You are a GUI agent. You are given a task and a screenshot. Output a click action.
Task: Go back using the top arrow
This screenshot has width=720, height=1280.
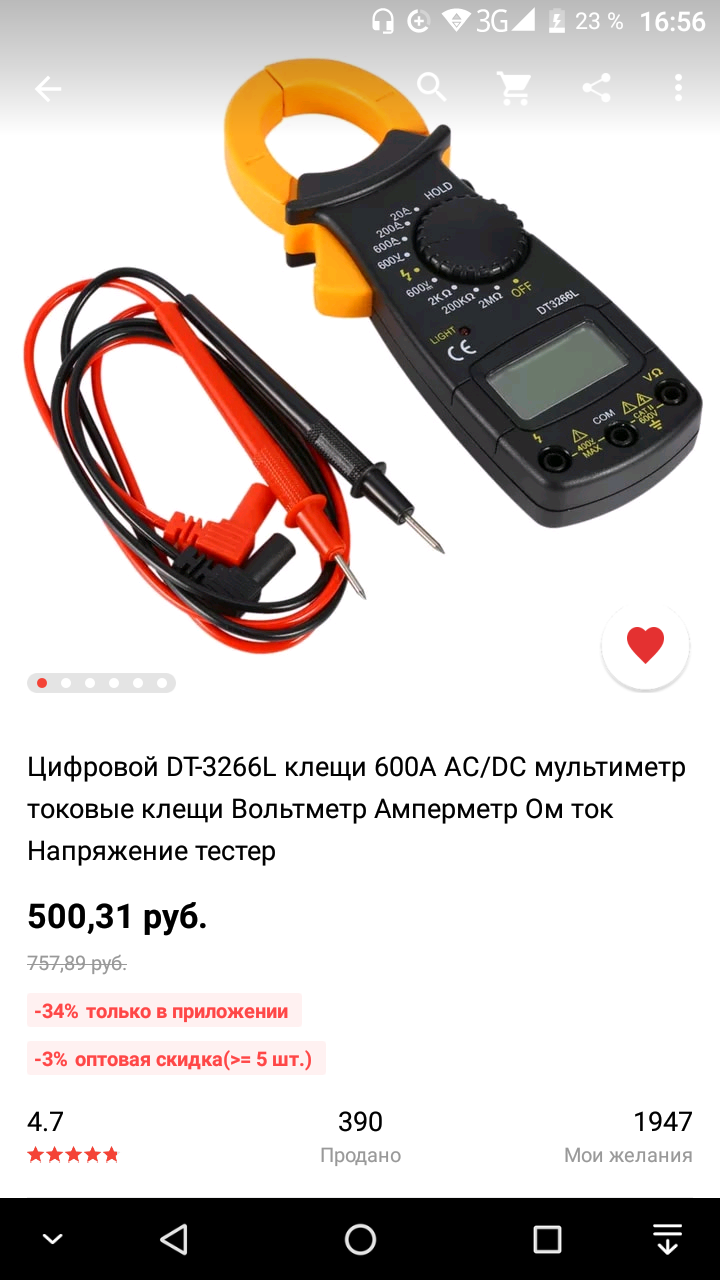point(48,89)
